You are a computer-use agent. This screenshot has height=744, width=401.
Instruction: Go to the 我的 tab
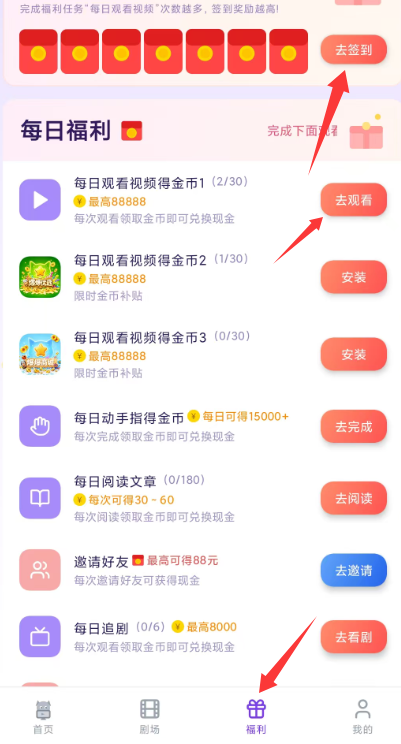point(363,717)
